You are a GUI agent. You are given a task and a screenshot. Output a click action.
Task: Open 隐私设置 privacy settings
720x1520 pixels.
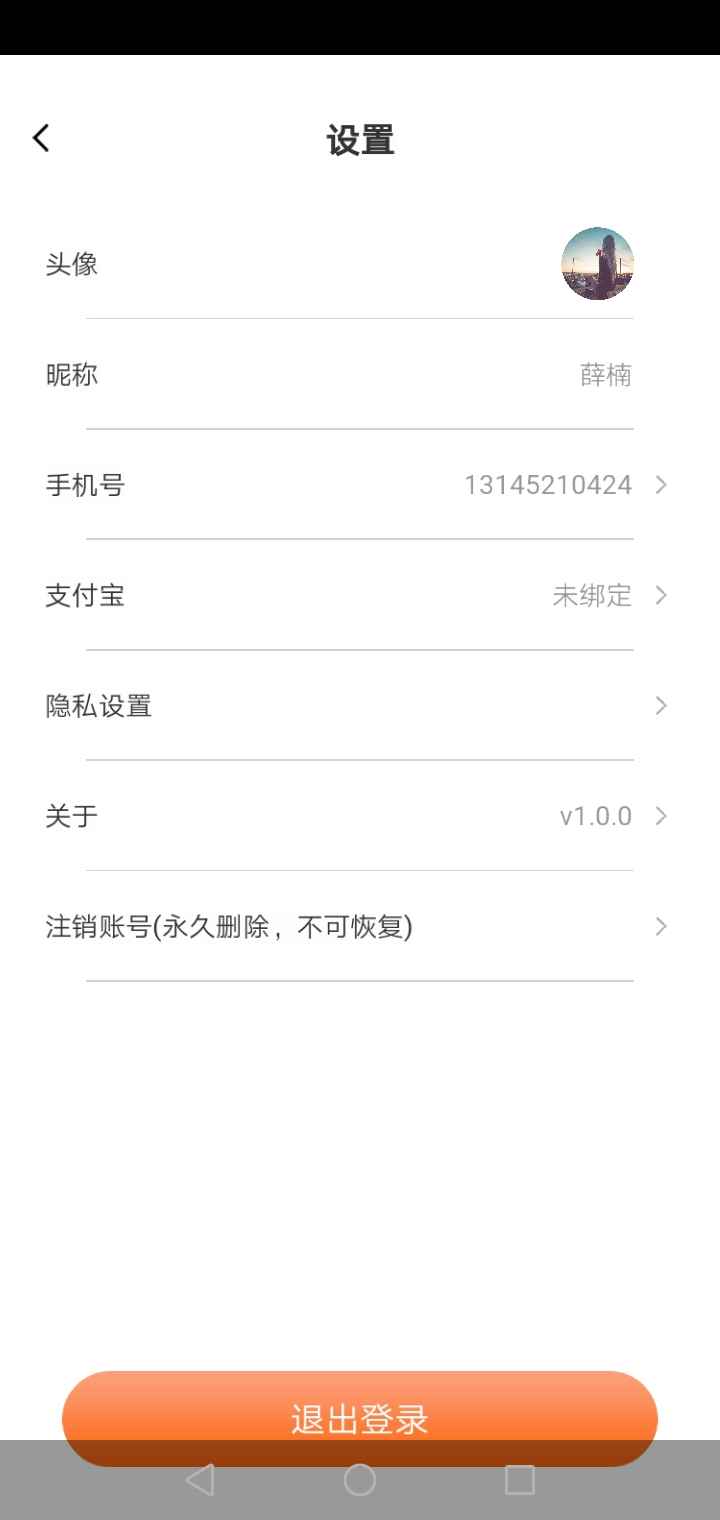pos(360,706)
